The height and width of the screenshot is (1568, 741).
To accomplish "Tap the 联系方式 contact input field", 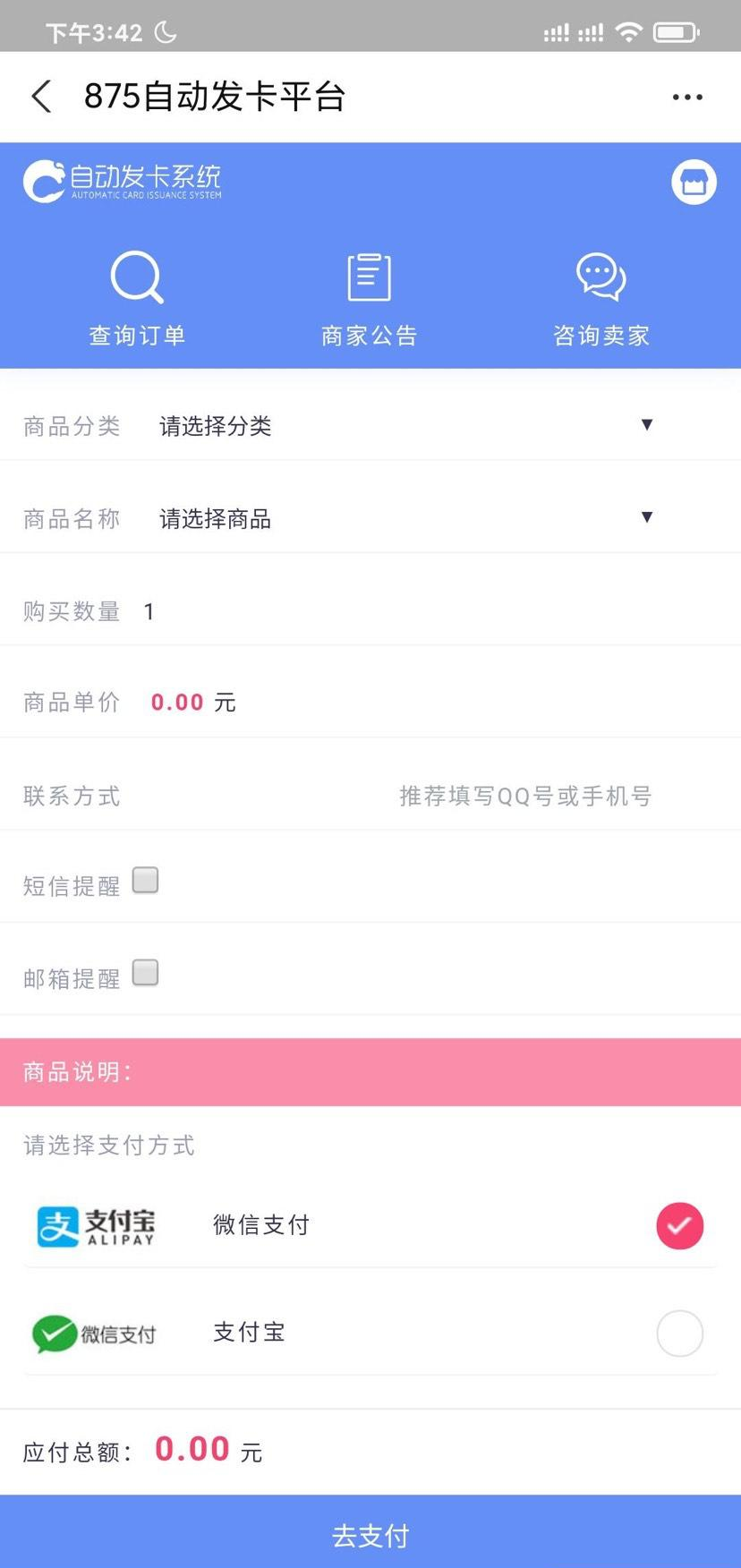I will coord(524,796).
